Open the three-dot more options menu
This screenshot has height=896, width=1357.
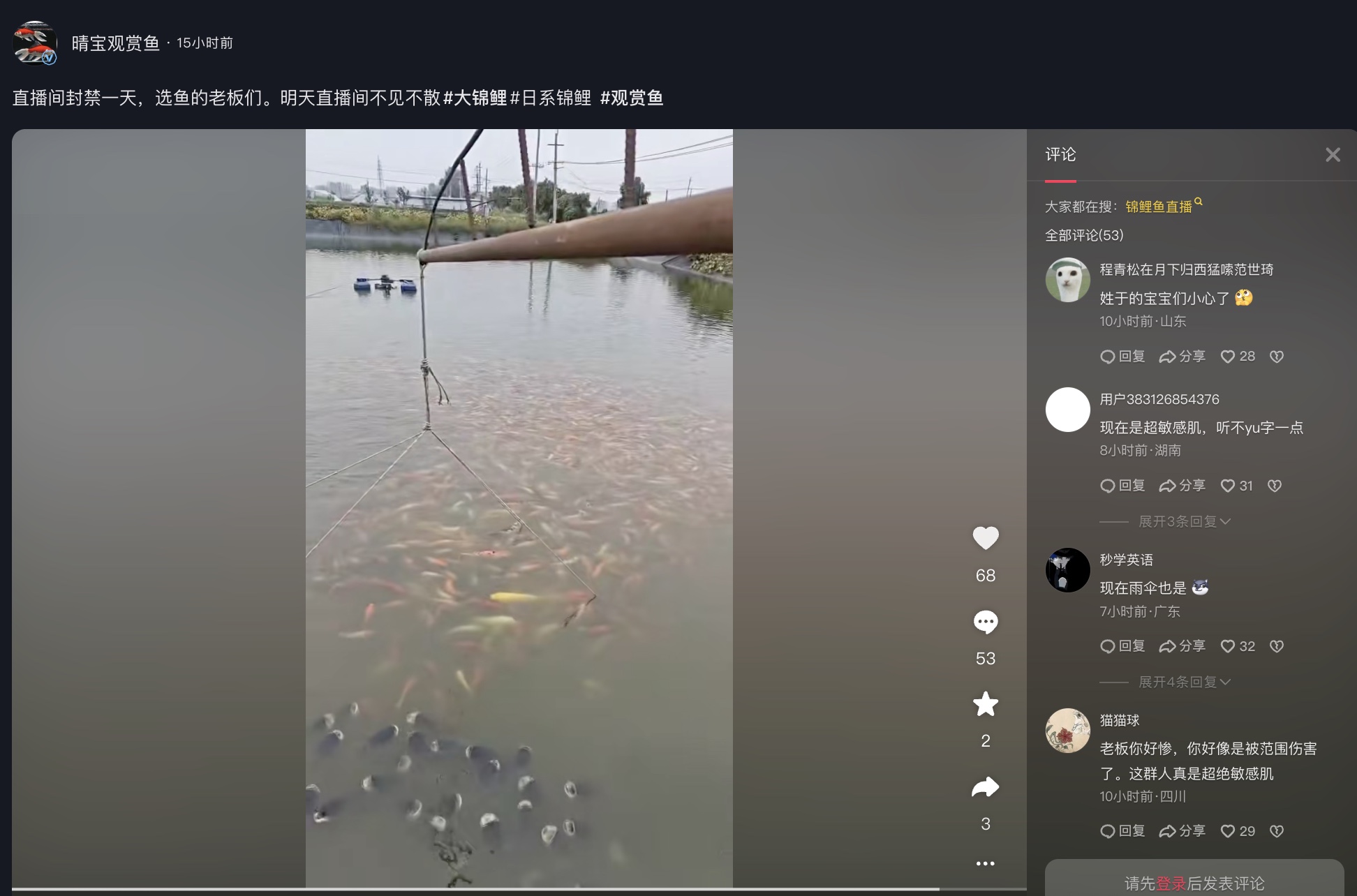(x=985, y=864)
